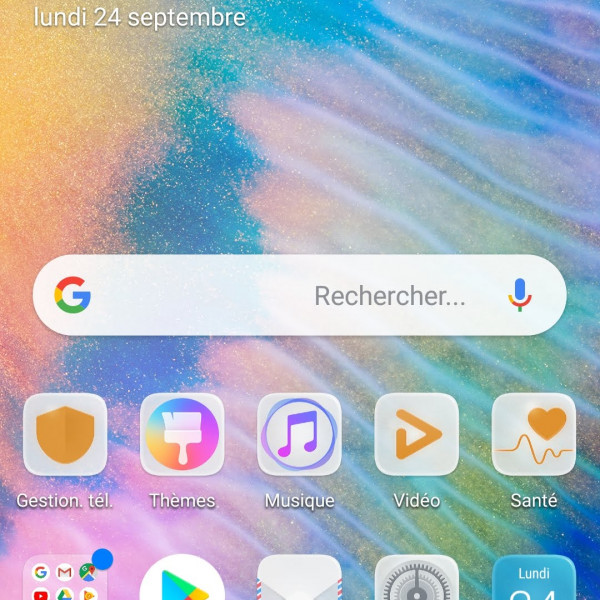Open the calendar app showing Lundi

point(534,580)
